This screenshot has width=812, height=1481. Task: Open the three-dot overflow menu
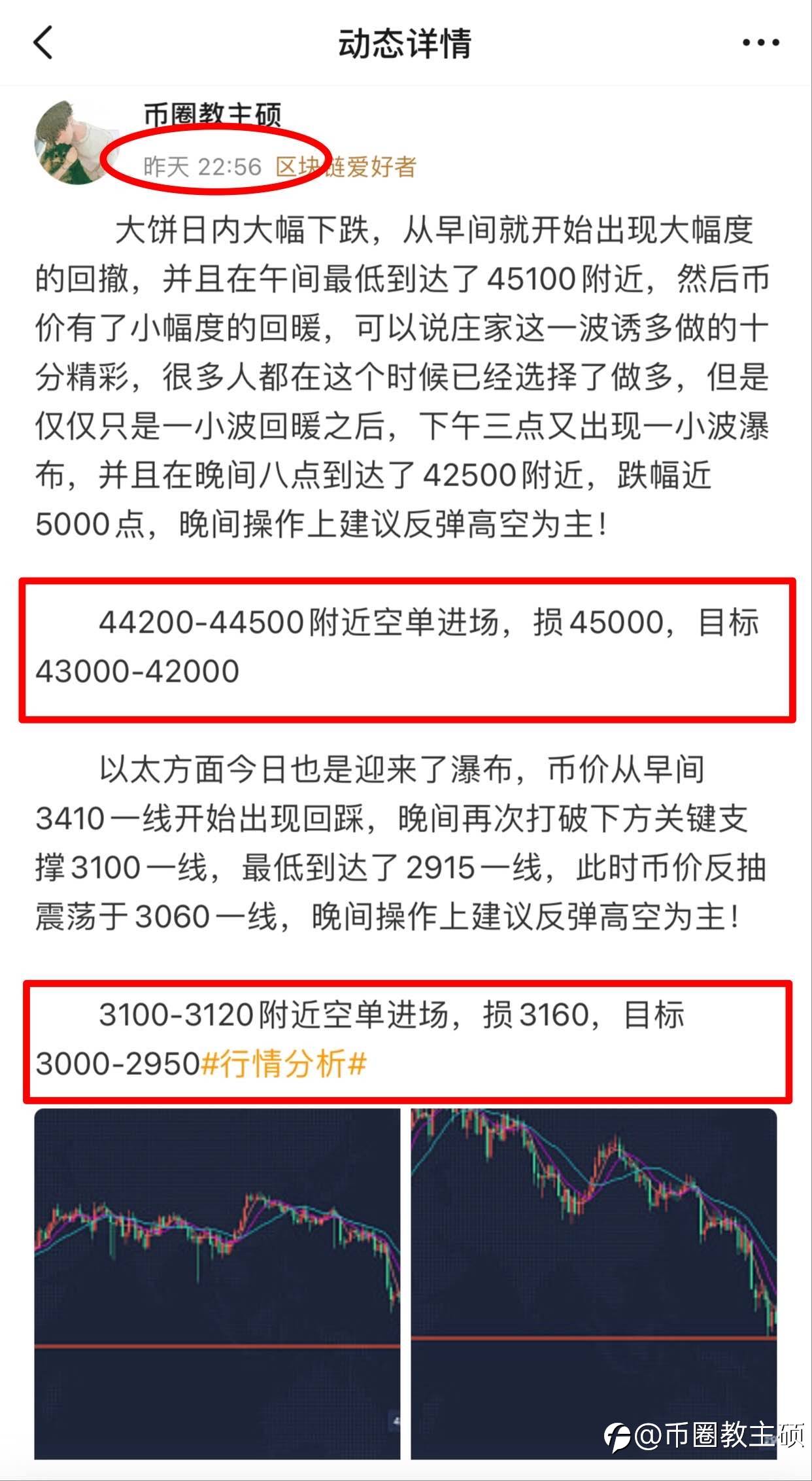point(761,43)
